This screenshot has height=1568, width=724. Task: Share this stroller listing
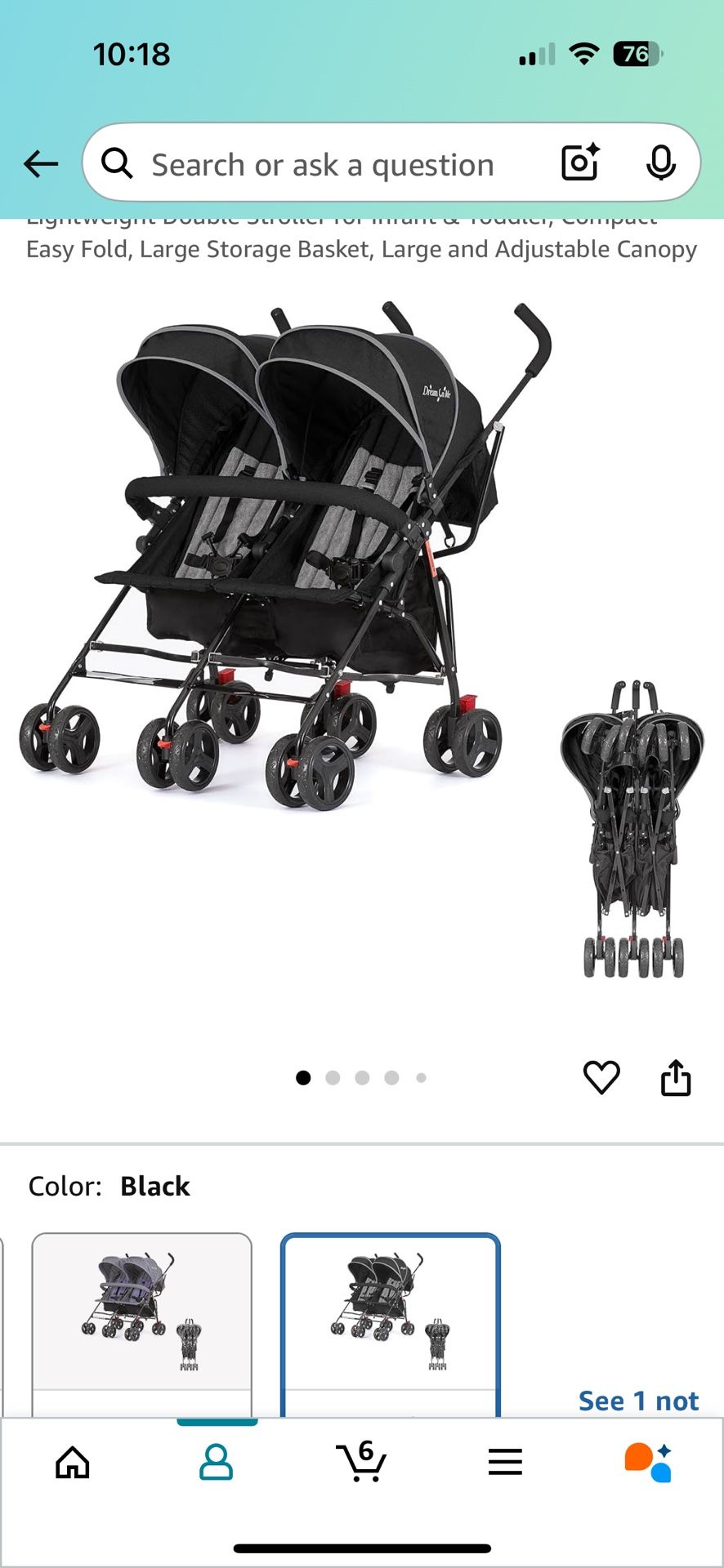click(676, 1077)
